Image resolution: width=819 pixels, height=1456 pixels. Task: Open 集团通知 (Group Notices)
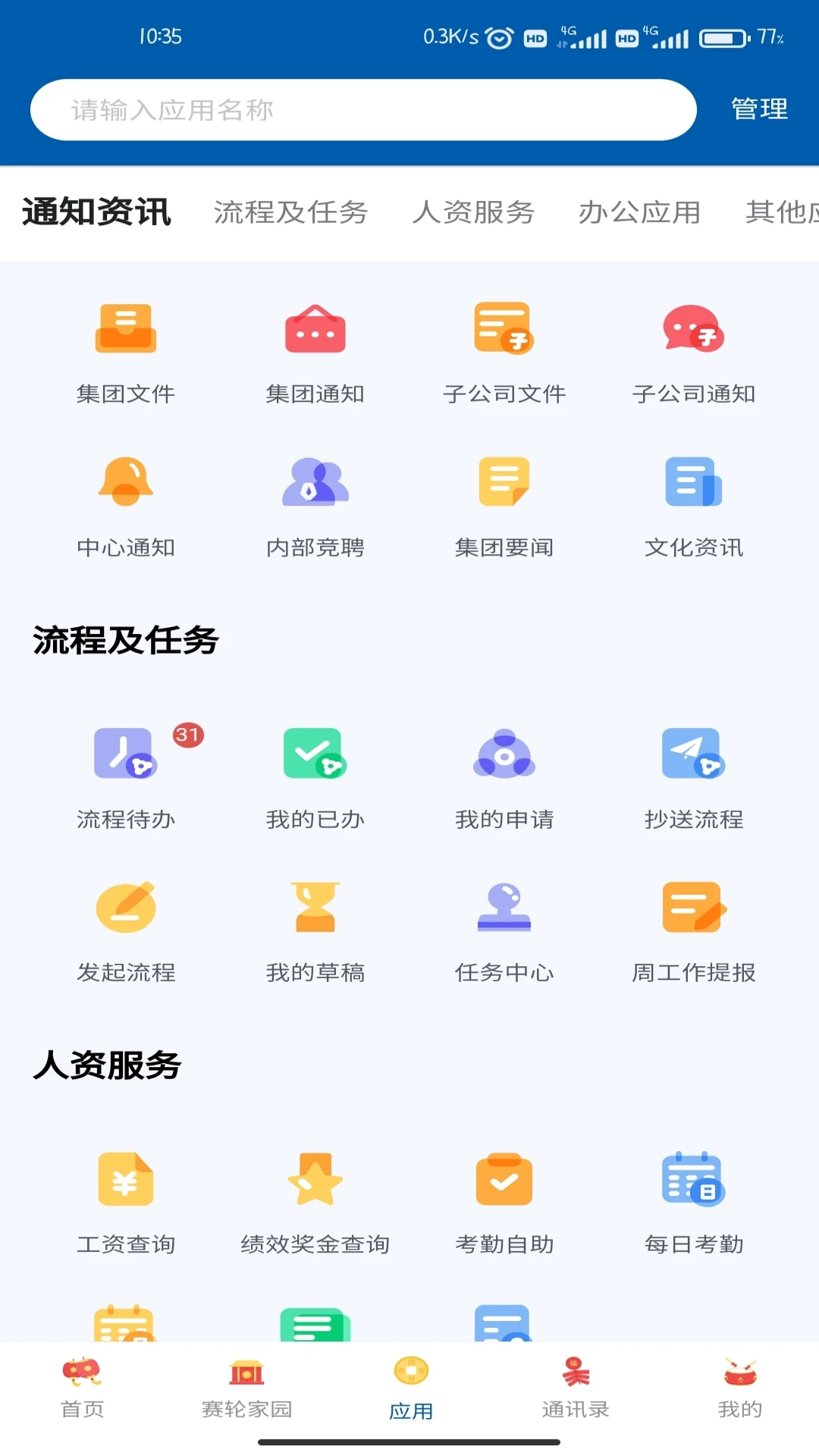tap(315, 349)
